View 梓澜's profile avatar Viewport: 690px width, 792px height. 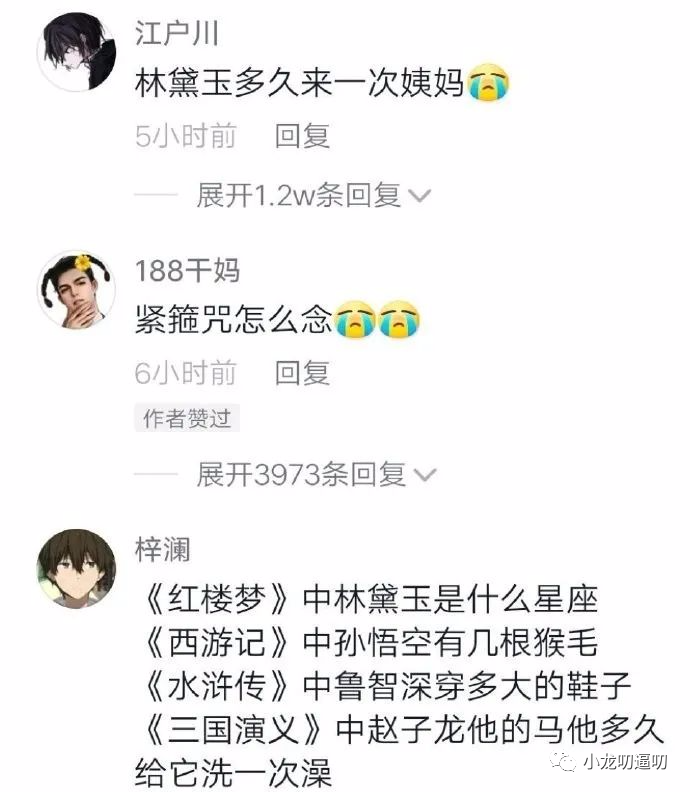(76, 566)
